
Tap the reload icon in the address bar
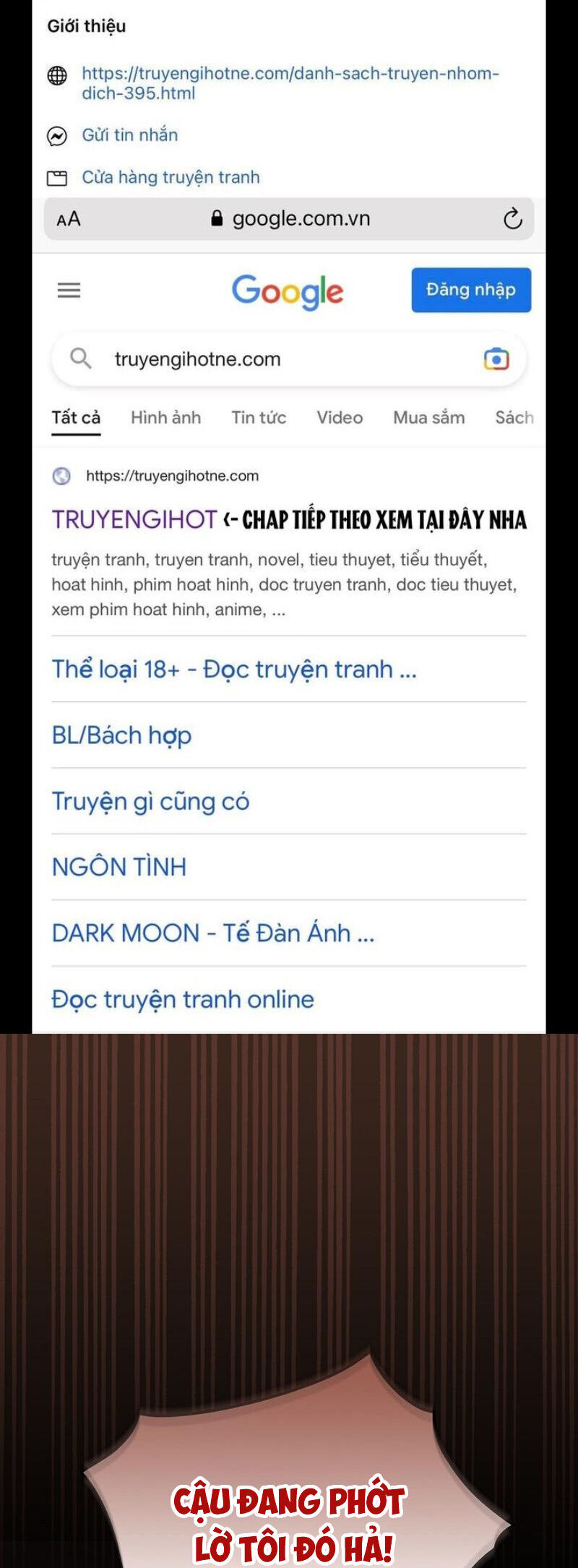click(513, 219)
